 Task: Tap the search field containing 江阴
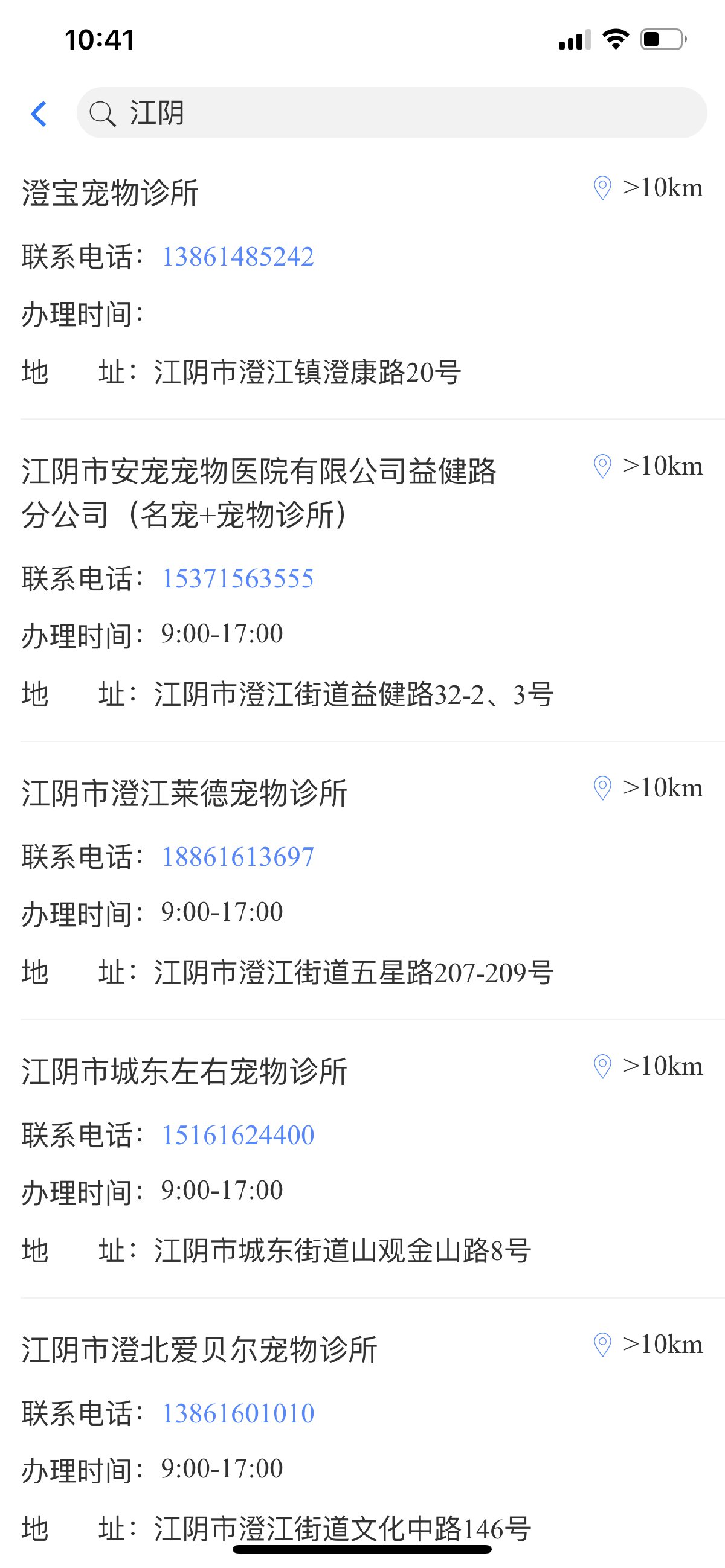point(391,114)
